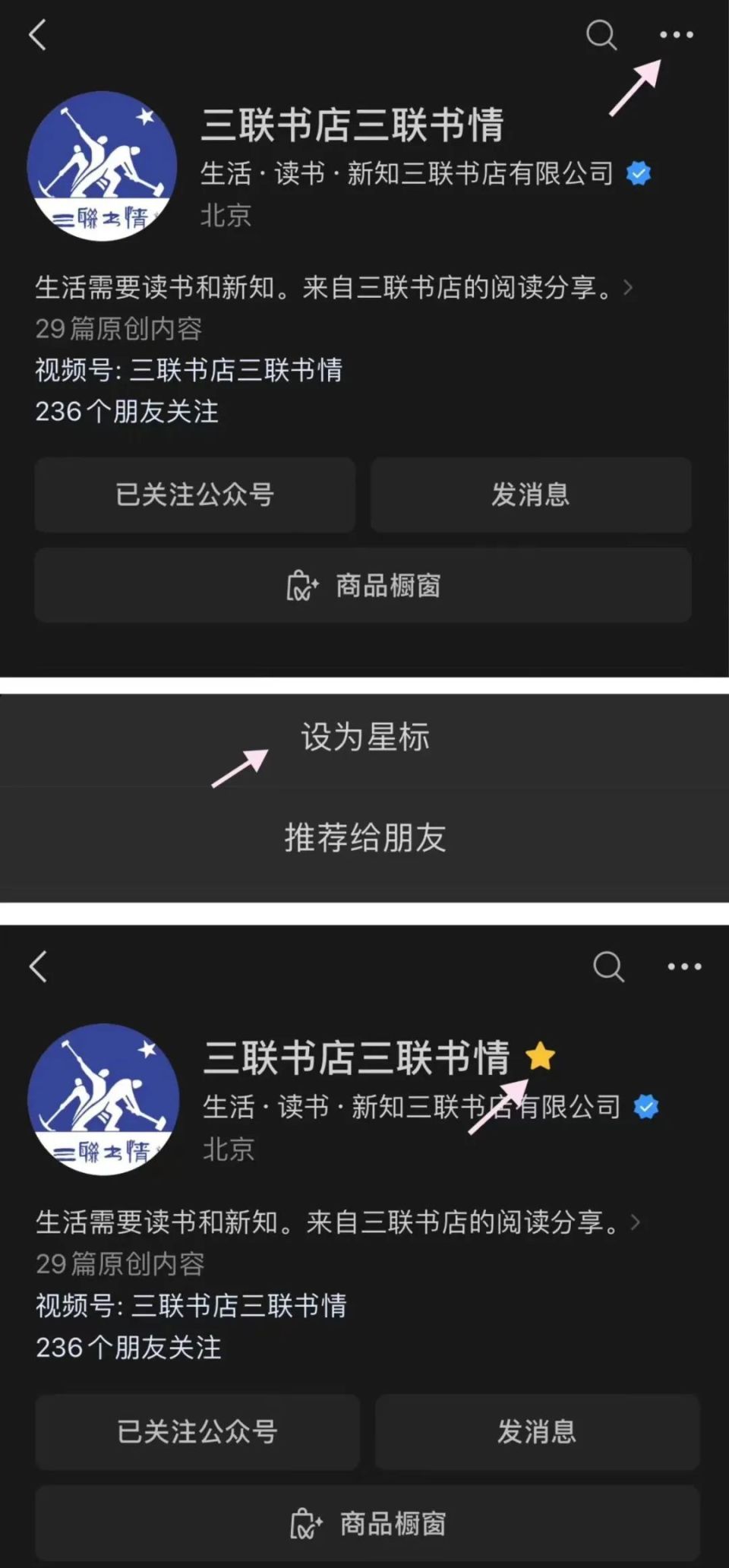Select 推荐给朋友 from the popup menu

364,840
